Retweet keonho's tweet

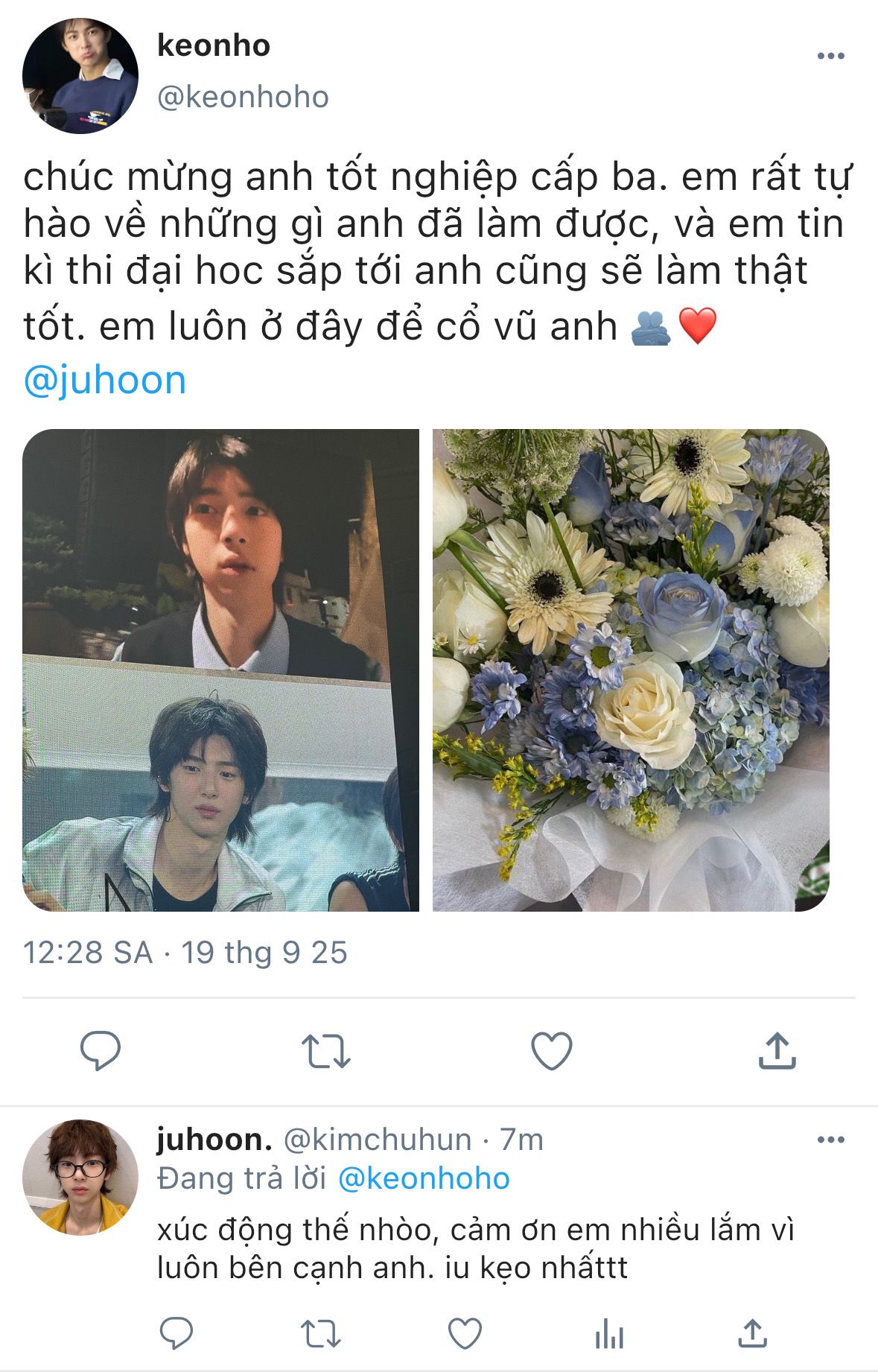325,1051
